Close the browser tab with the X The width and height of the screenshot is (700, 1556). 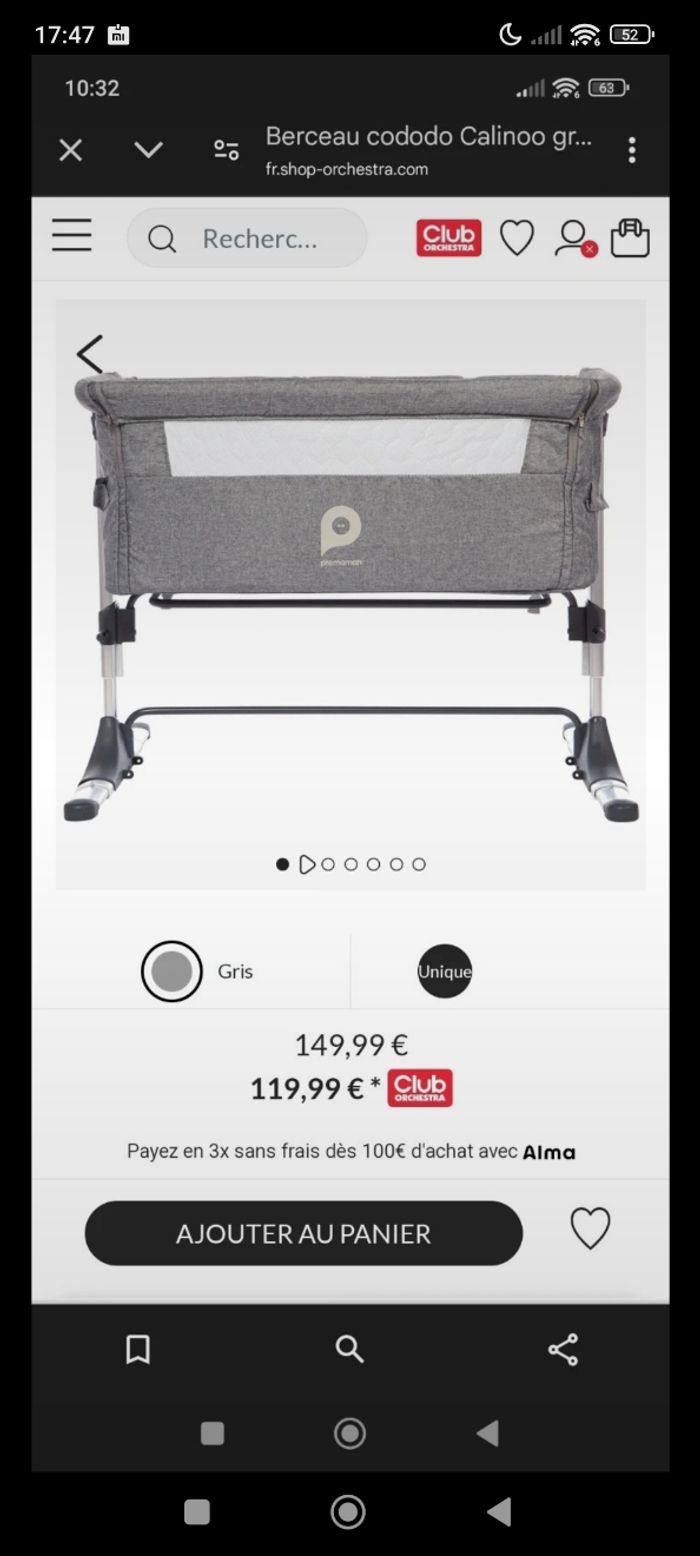click(70, 150)
